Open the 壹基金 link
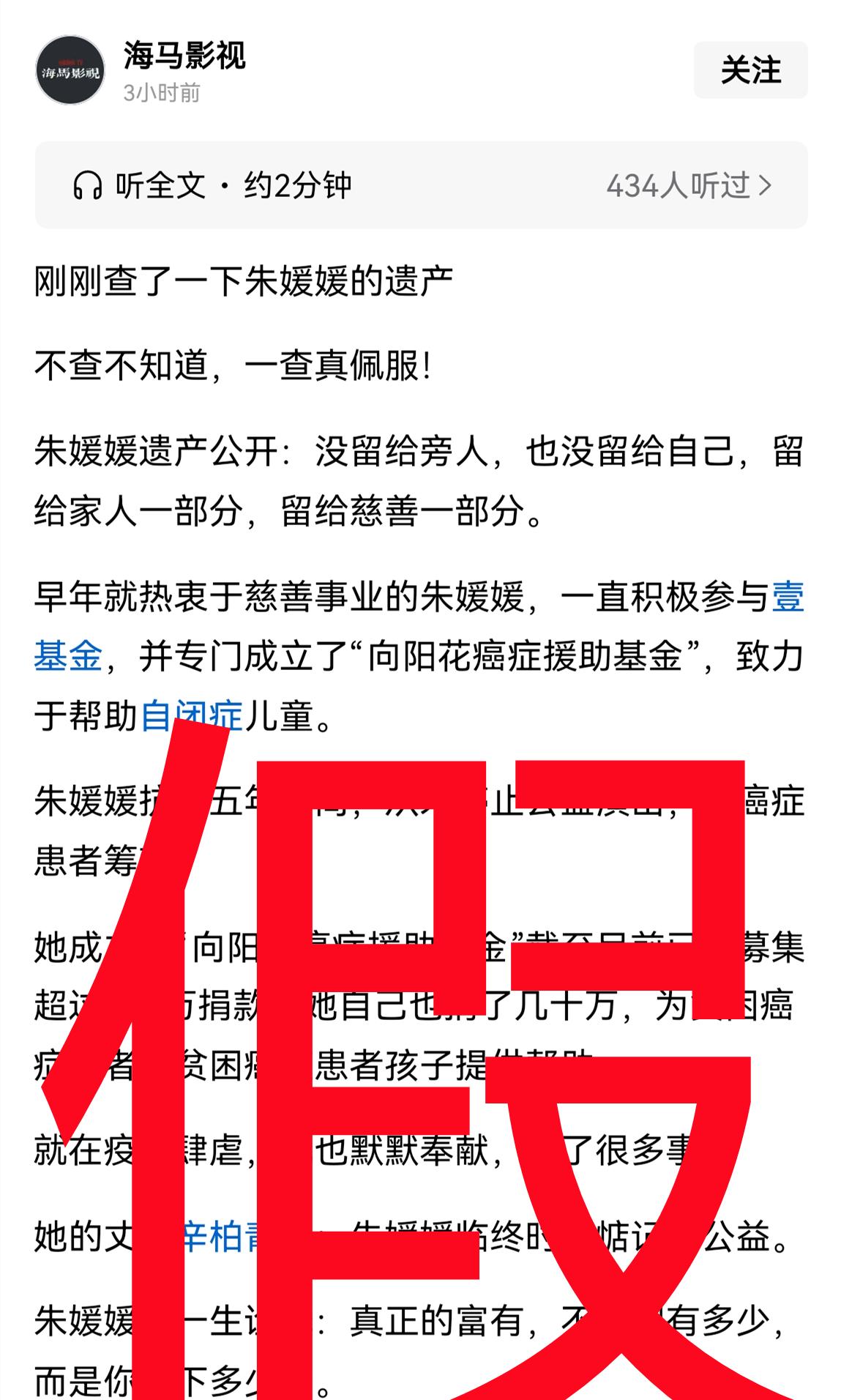 [x=788, y=598]
